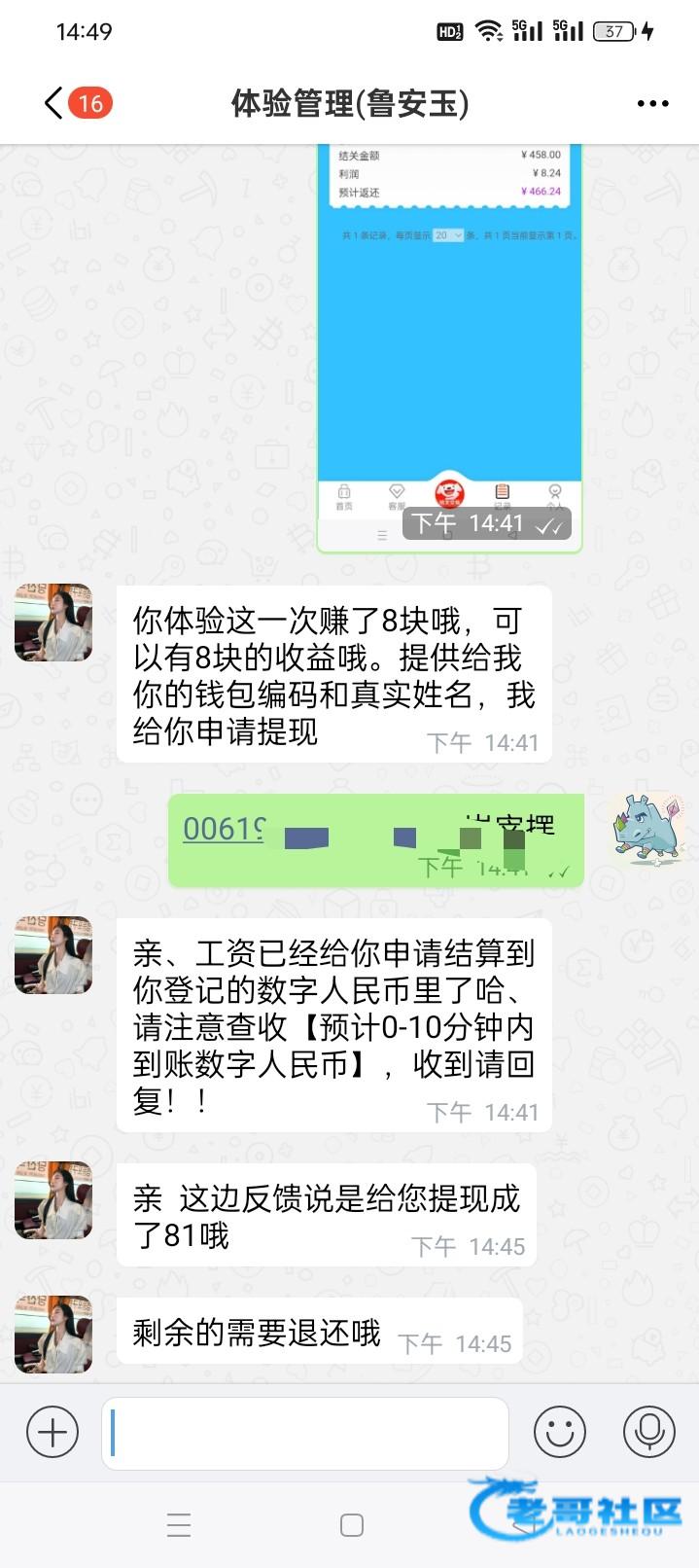699x1568 pixels.
Task: Tap the underlined wallet number starting 0061
Action: pos(226,829)
